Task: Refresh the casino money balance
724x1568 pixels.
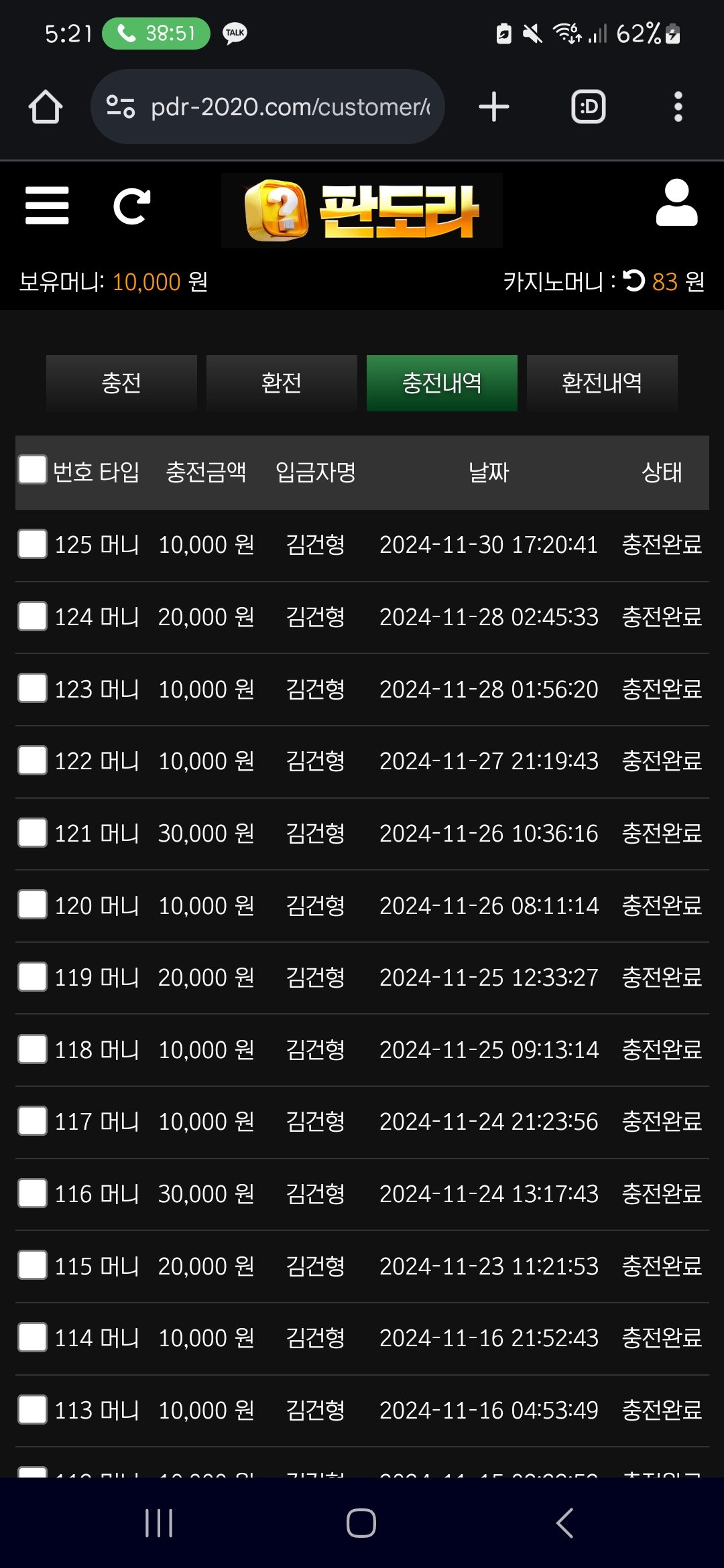Action: pos(633,281)
